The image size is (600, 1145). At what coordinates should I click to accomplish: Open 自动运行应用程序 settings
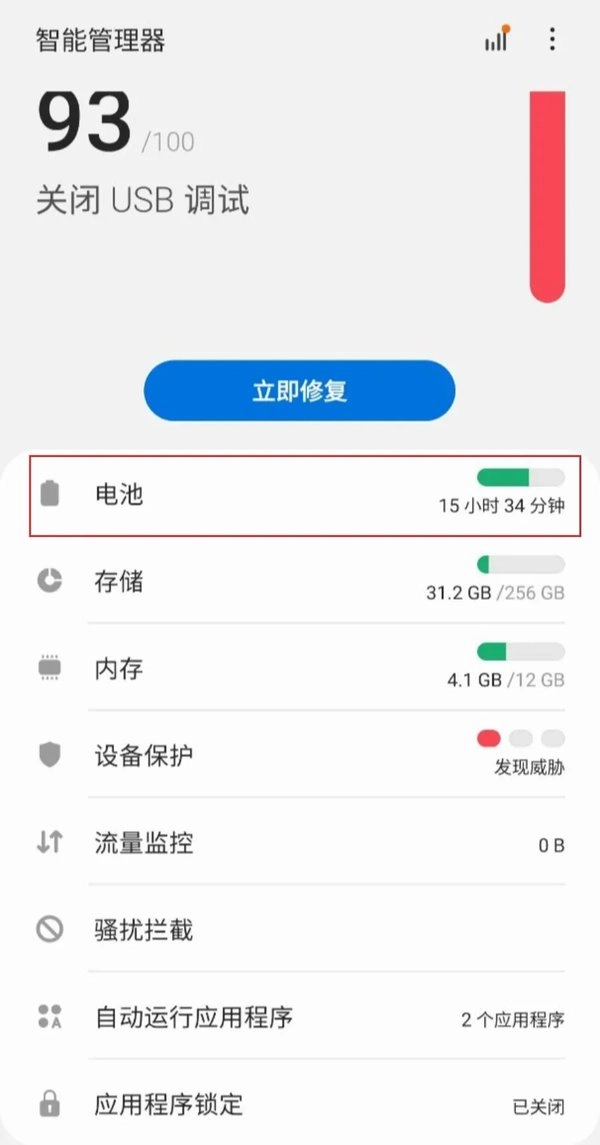[x=300, y=1018]
